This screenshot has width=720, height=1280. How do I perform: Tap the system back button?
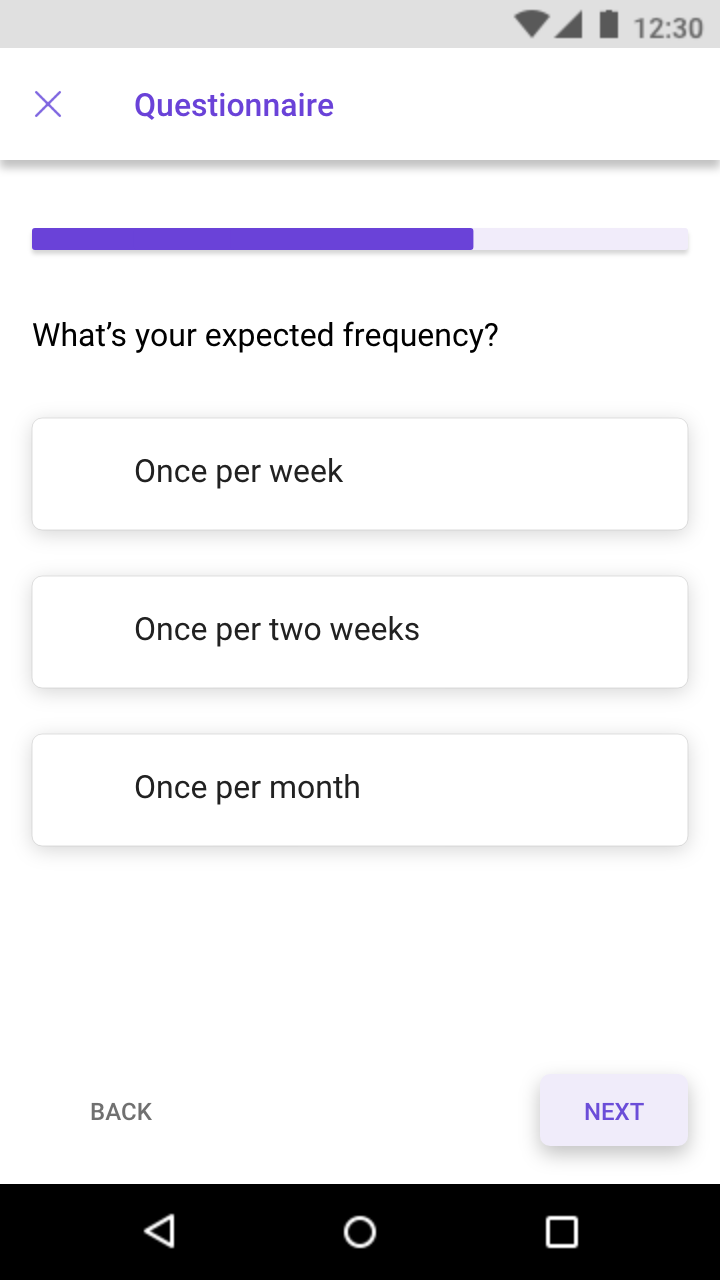160,1231
